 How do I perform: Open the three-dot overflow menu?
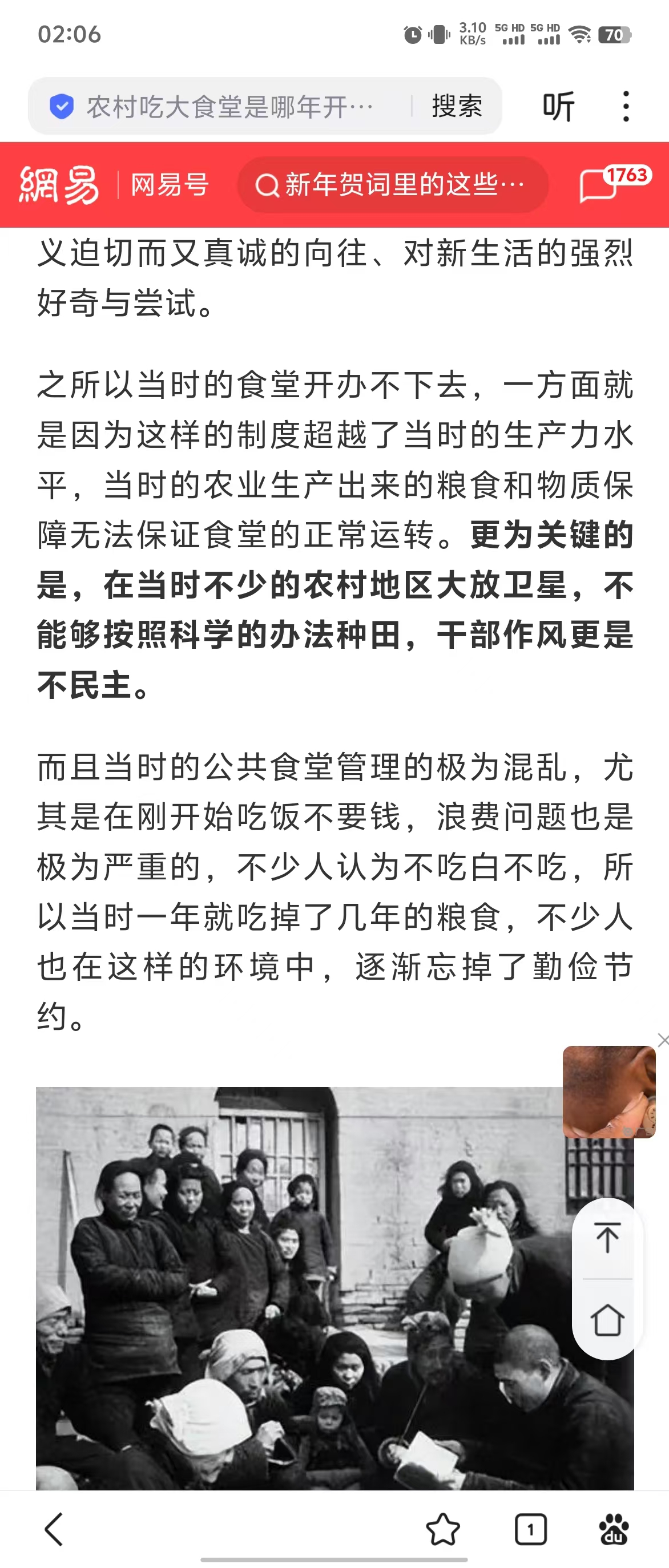coord(626,107)
